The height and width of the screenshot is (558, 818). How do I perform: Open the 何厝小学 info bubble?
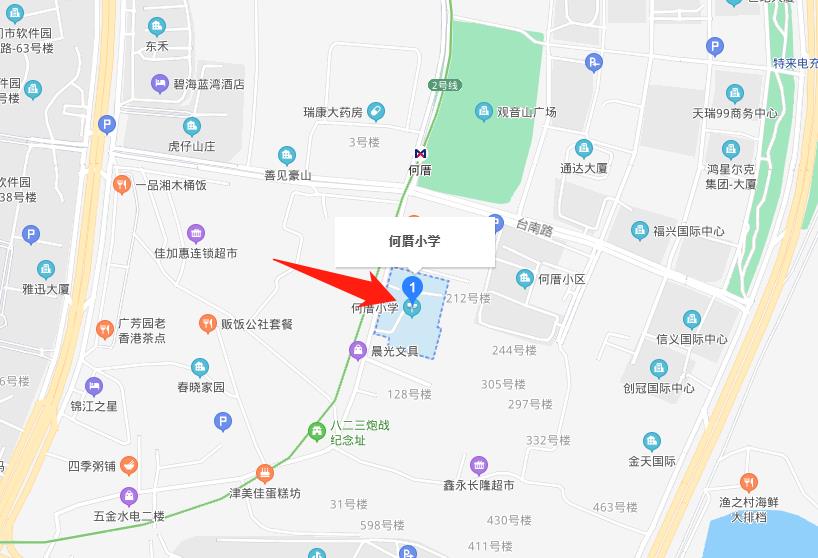coord(414,241)
